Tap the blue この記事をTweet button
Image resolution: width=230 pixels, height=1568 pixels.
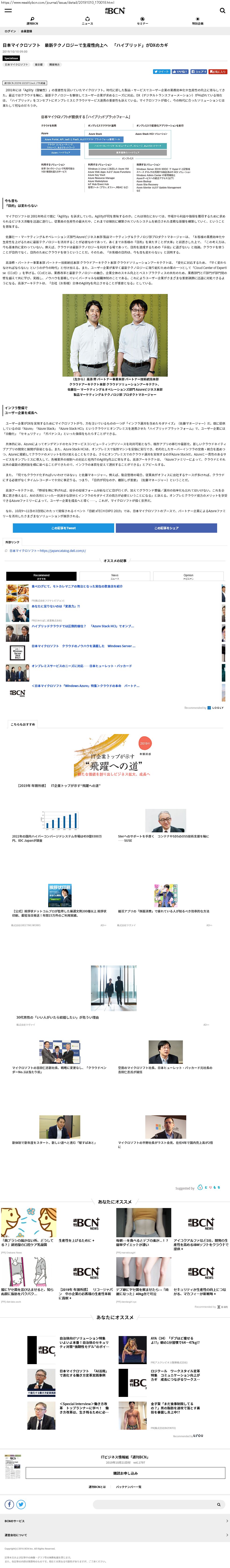point(63,528)
